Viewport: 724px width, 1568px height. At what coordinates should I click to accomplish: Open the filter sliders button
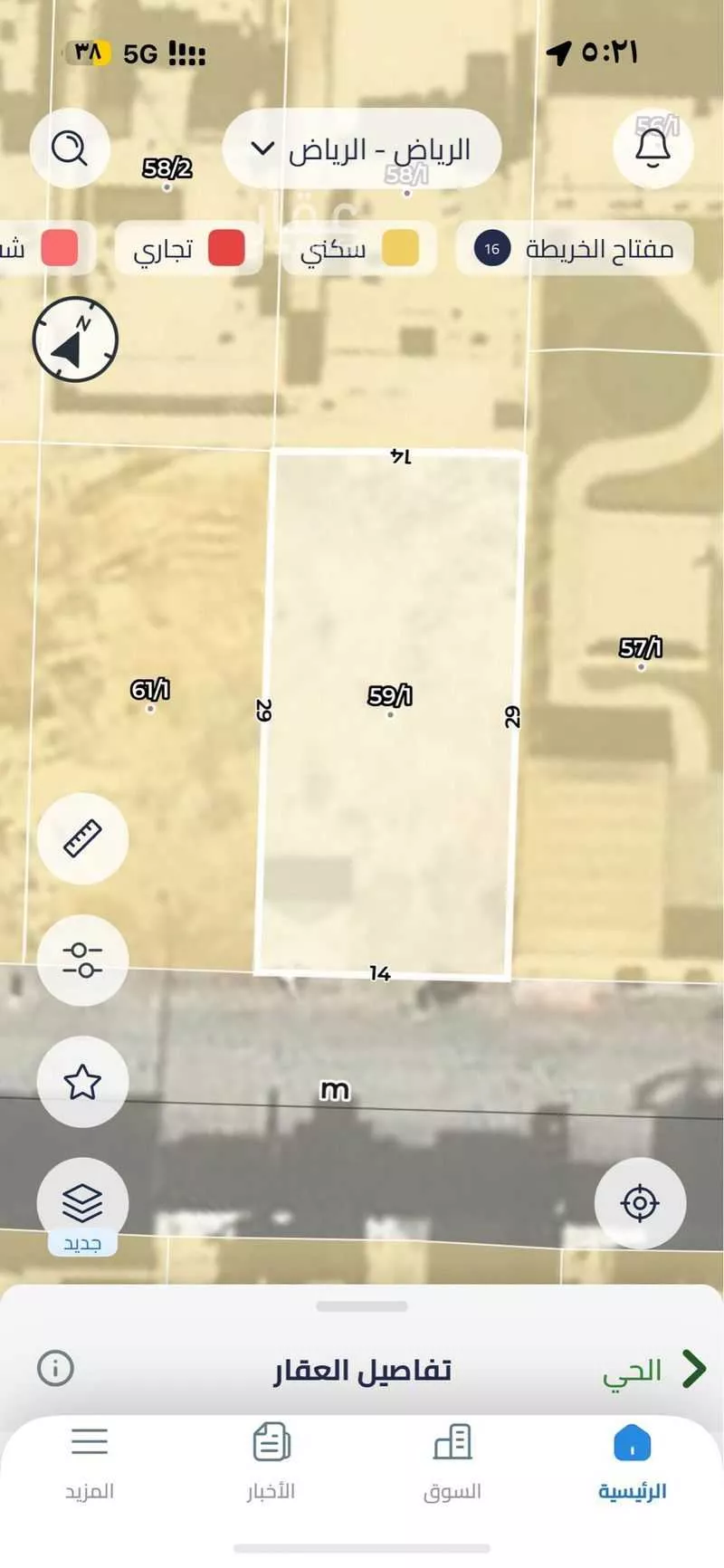tap(82, 960)
